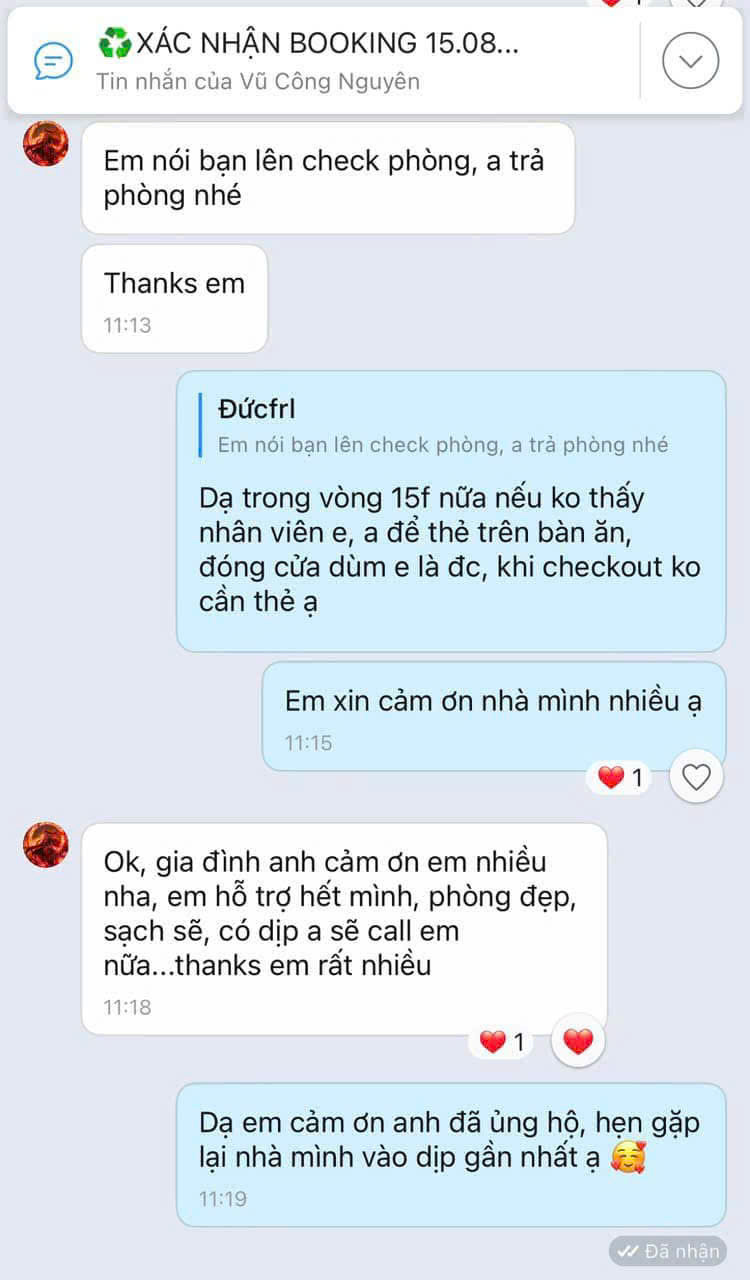This screenshot has height=1280, width=750.
Task: Tap the red heart reaction on "Ok, gia đình" message
Action: pos(578,1042)
